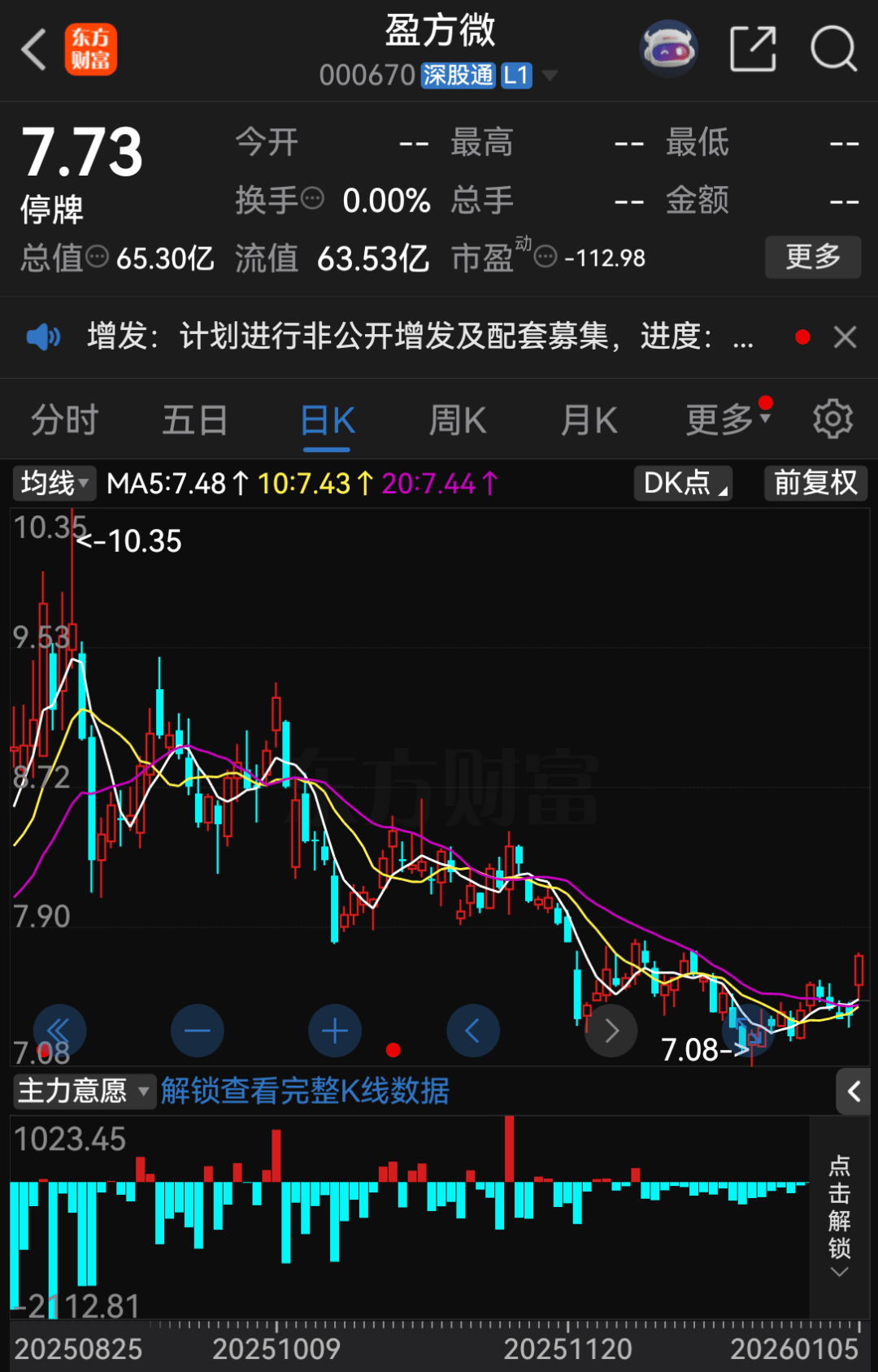Screen dimensions: 878x1372
Task: Toggle DK点 signal display
Action: [682, 483]
